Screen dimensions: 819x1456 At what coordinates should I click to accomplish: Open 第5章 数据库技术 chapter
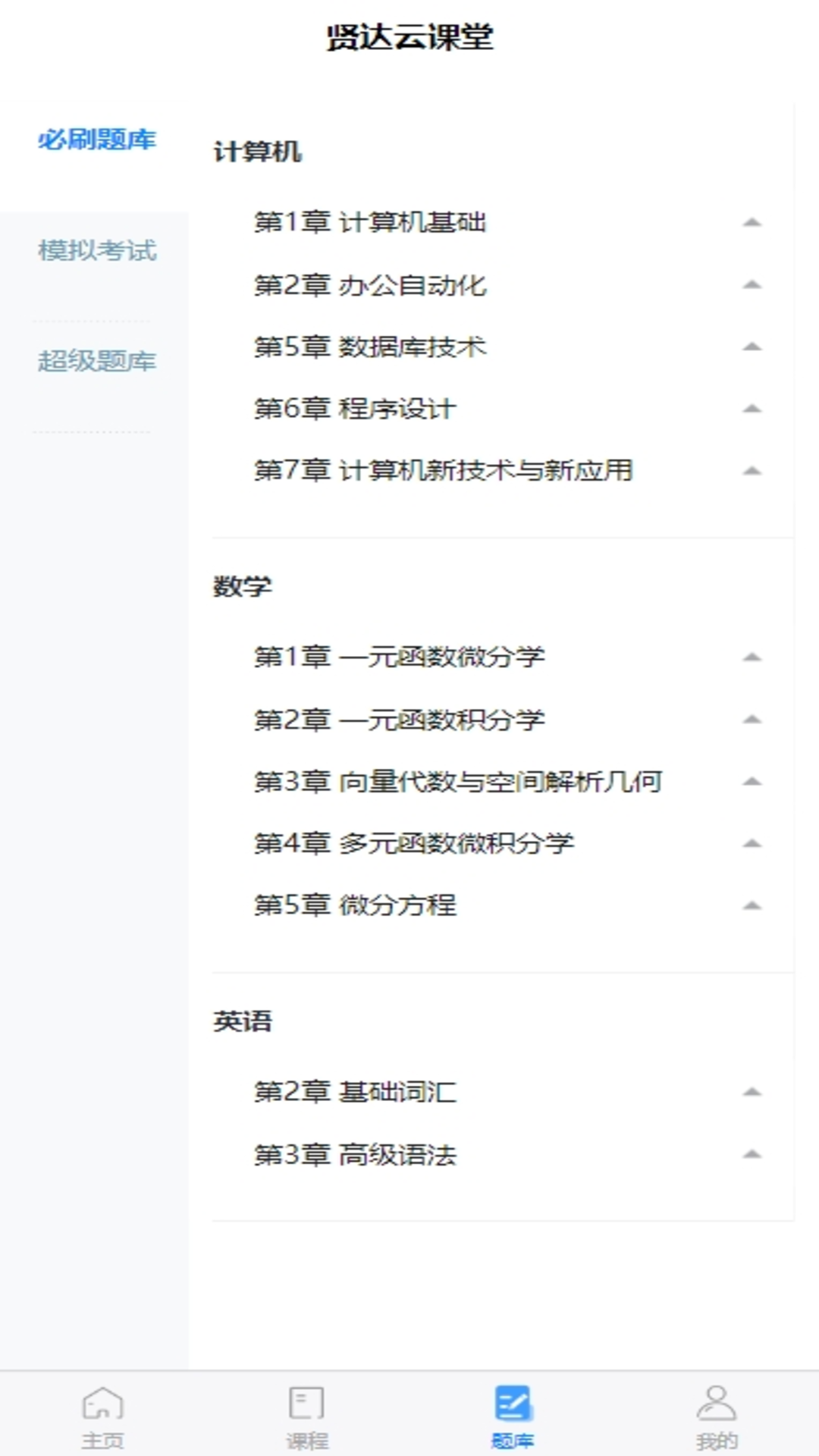click(x=370, y=347)
